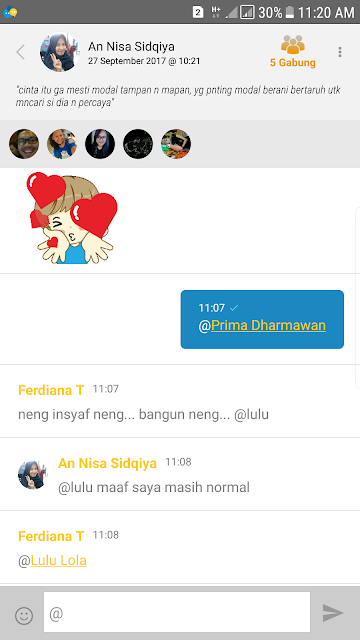Open the first participant avatar wearing glasses
This screenshot has width=360, height=640.
24,144
